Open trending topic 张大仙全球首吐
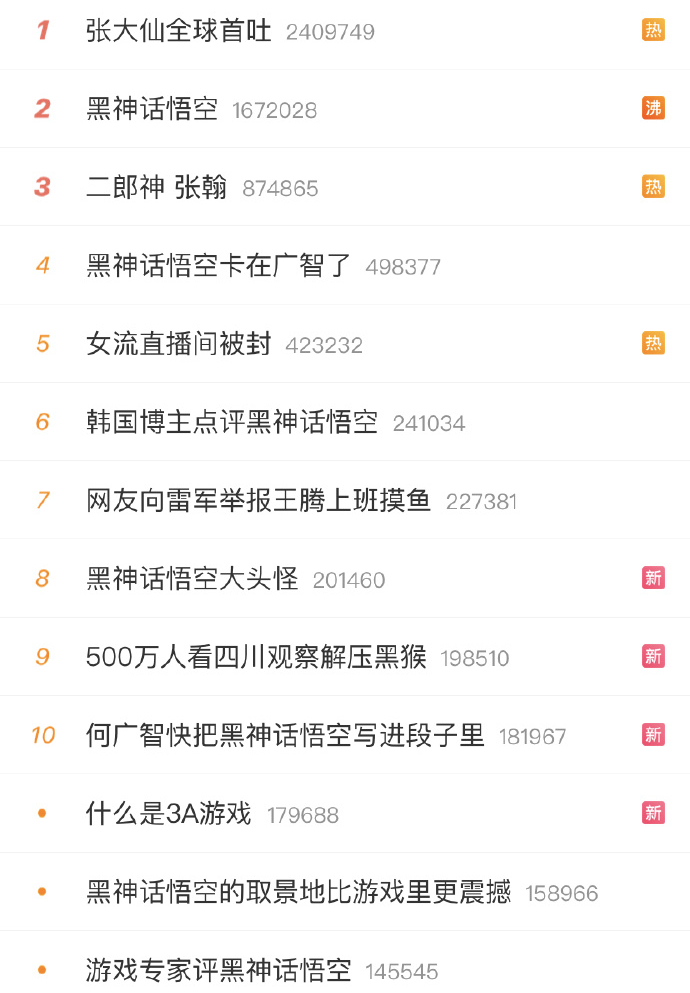Viewport: 690px width, 993px height. (179, 31)
